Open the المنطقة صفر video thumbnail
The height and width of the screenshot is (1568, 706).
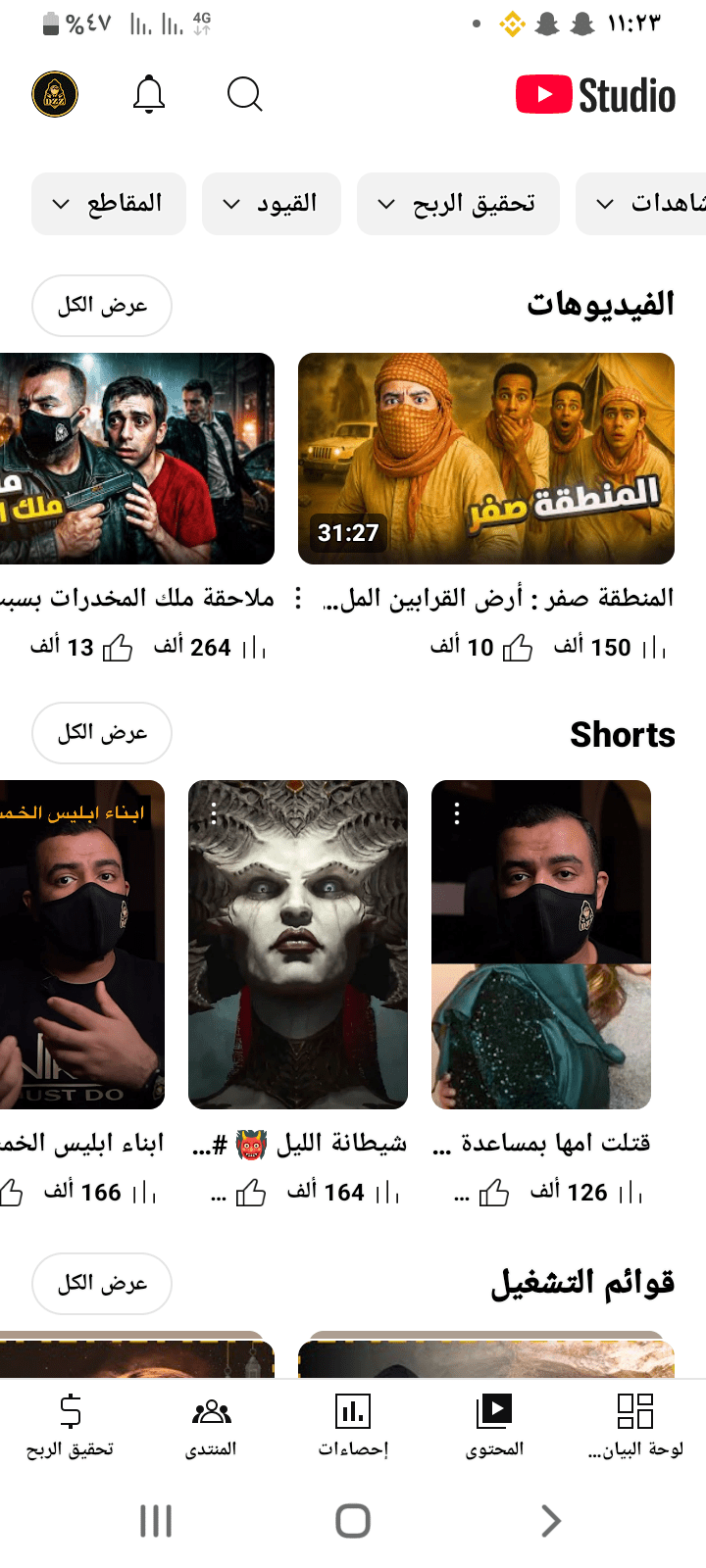tap(486, 459)
